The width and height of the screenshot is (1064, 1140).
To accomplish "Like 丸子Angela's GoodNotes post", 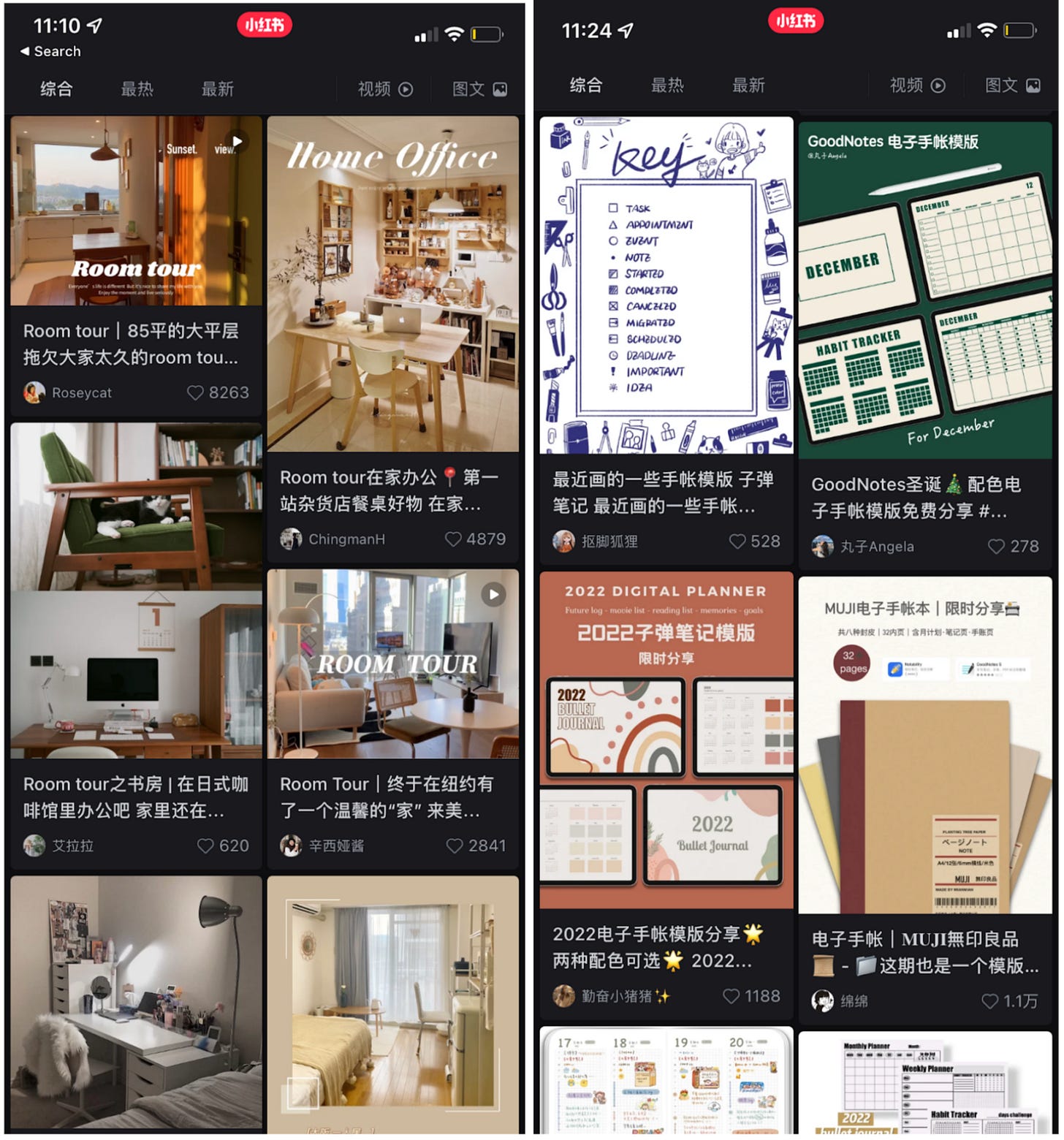I will (996, 547).
